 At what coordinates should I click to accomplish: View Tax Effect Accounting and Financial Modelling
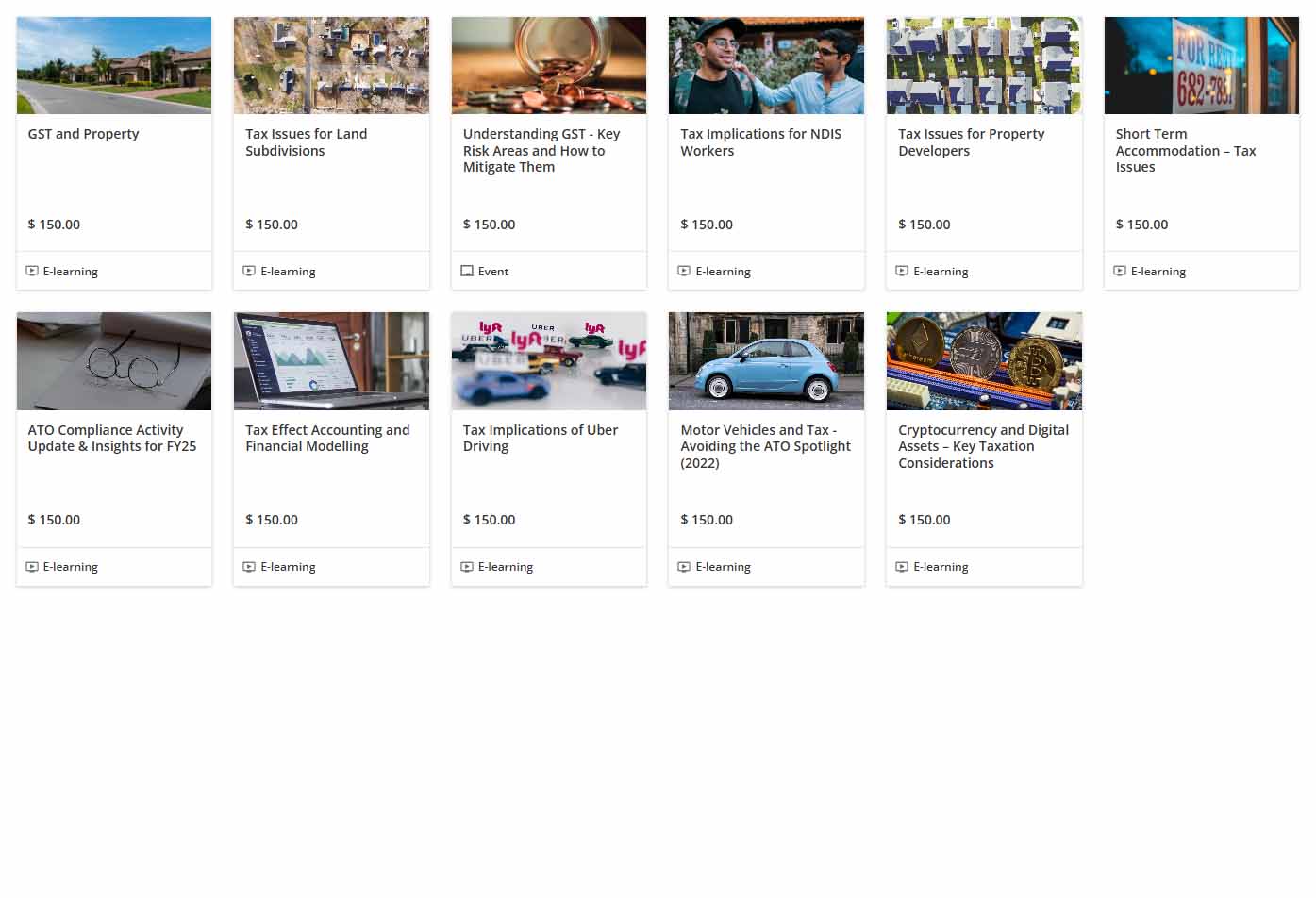click(327, 438)
